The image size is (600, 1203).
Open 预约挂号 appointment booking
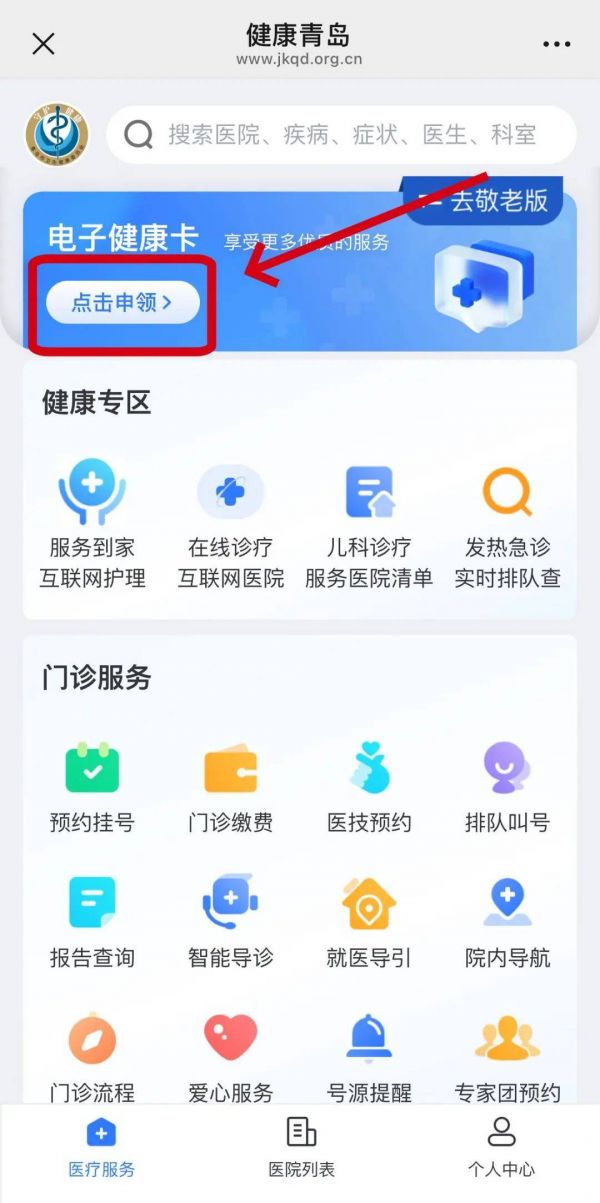[92, 788]
